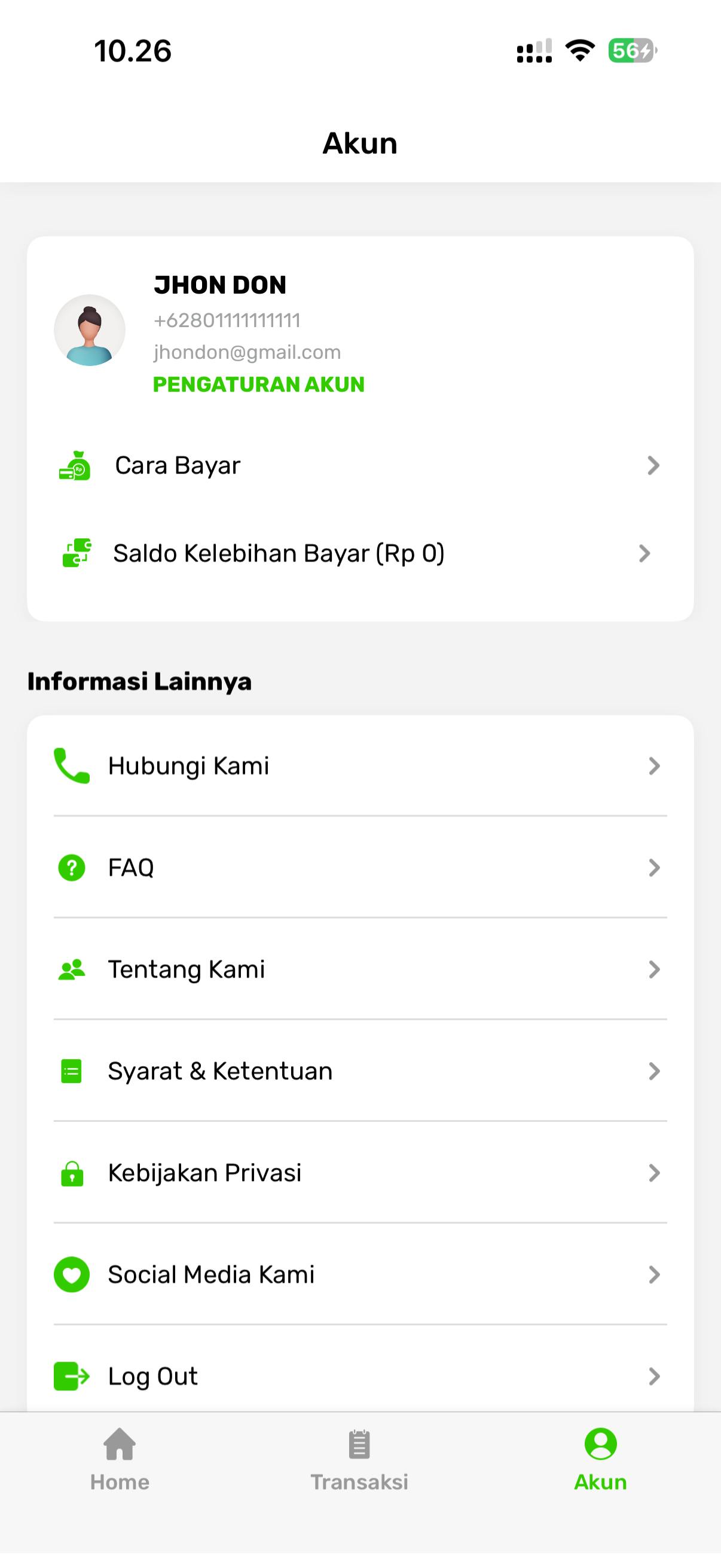The height and width of the screenshot is (1568, 721).
Task: Switch to the Home tab
Action: (x=120, y=1459)
